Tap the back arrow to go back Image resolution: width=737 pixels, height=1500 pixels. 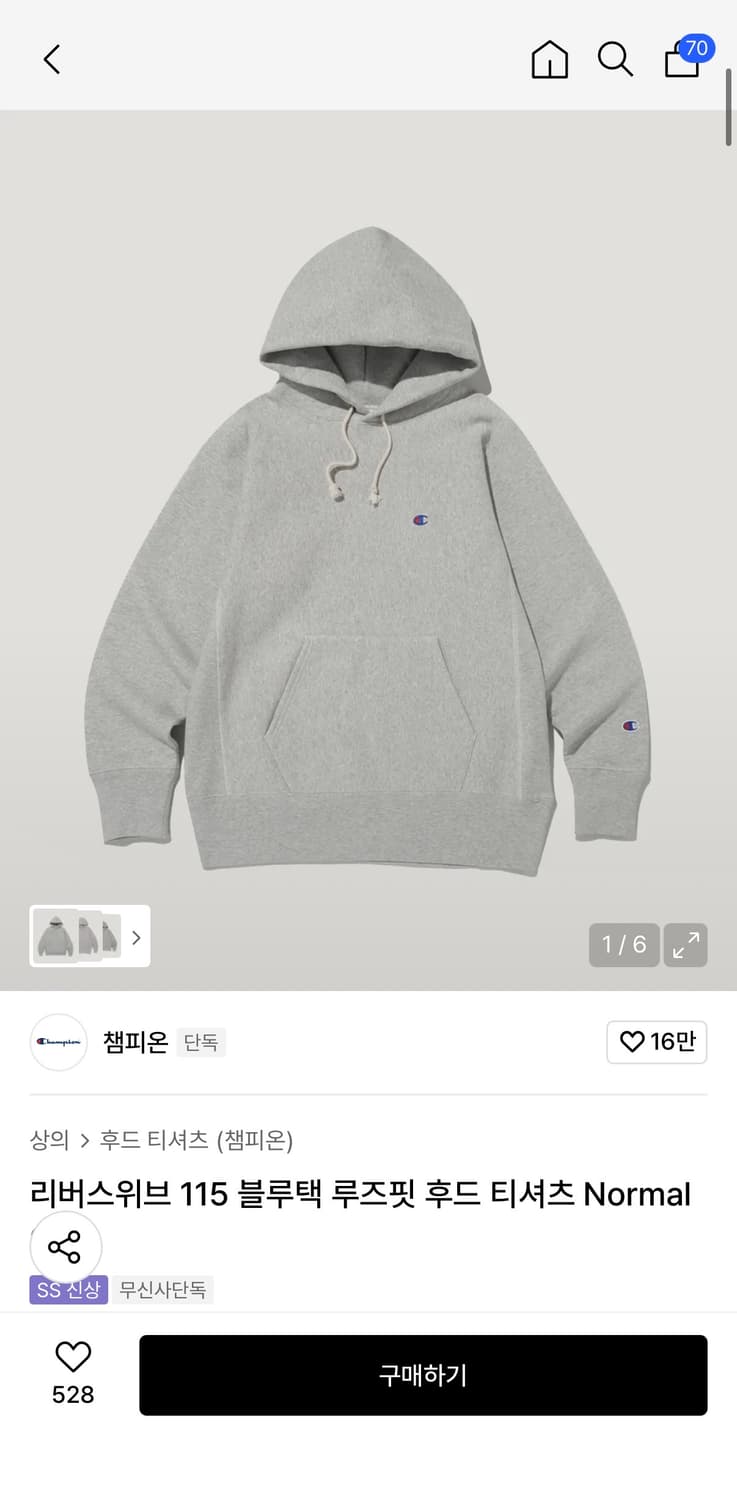(52, 59)
